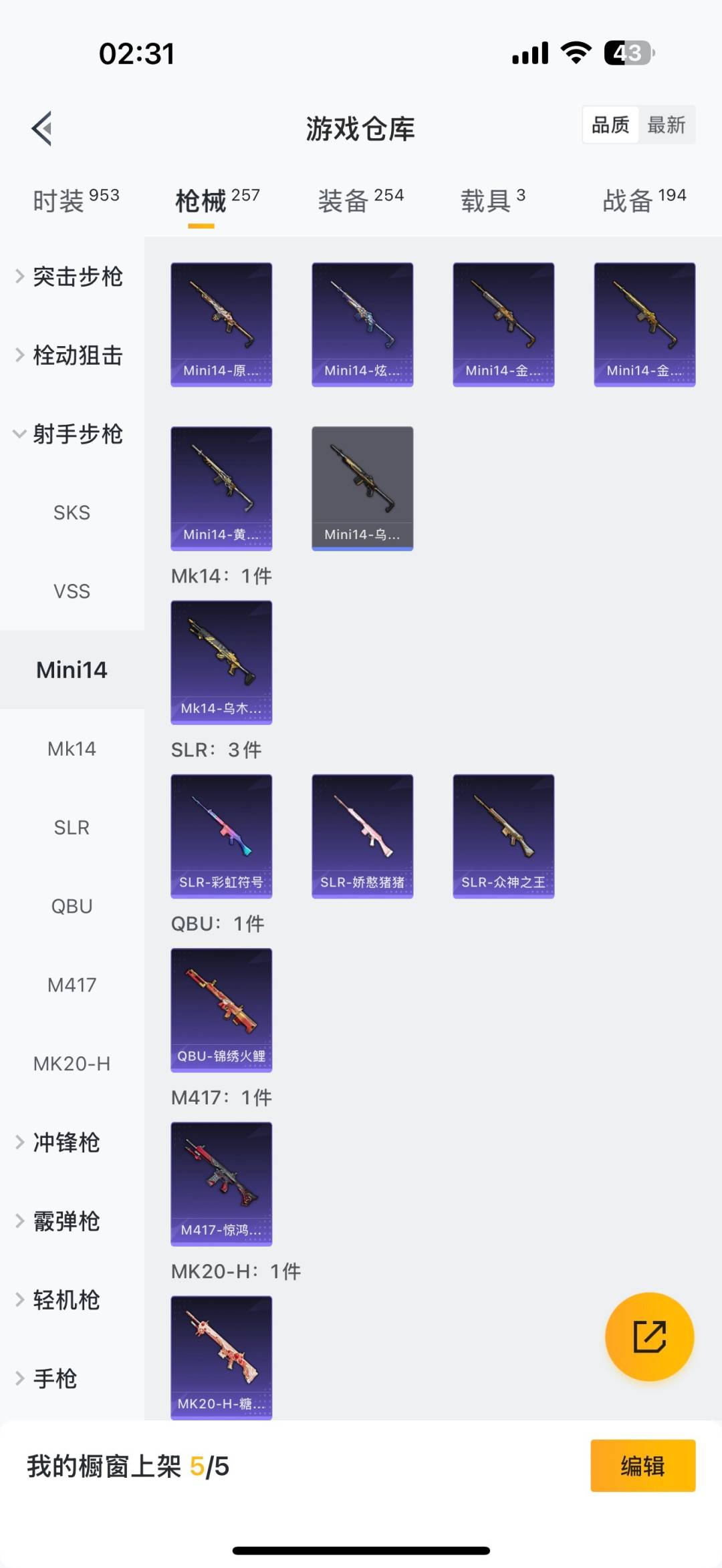Tap the 编辑 button
722x1568 pixels.
pos(642,1466)
